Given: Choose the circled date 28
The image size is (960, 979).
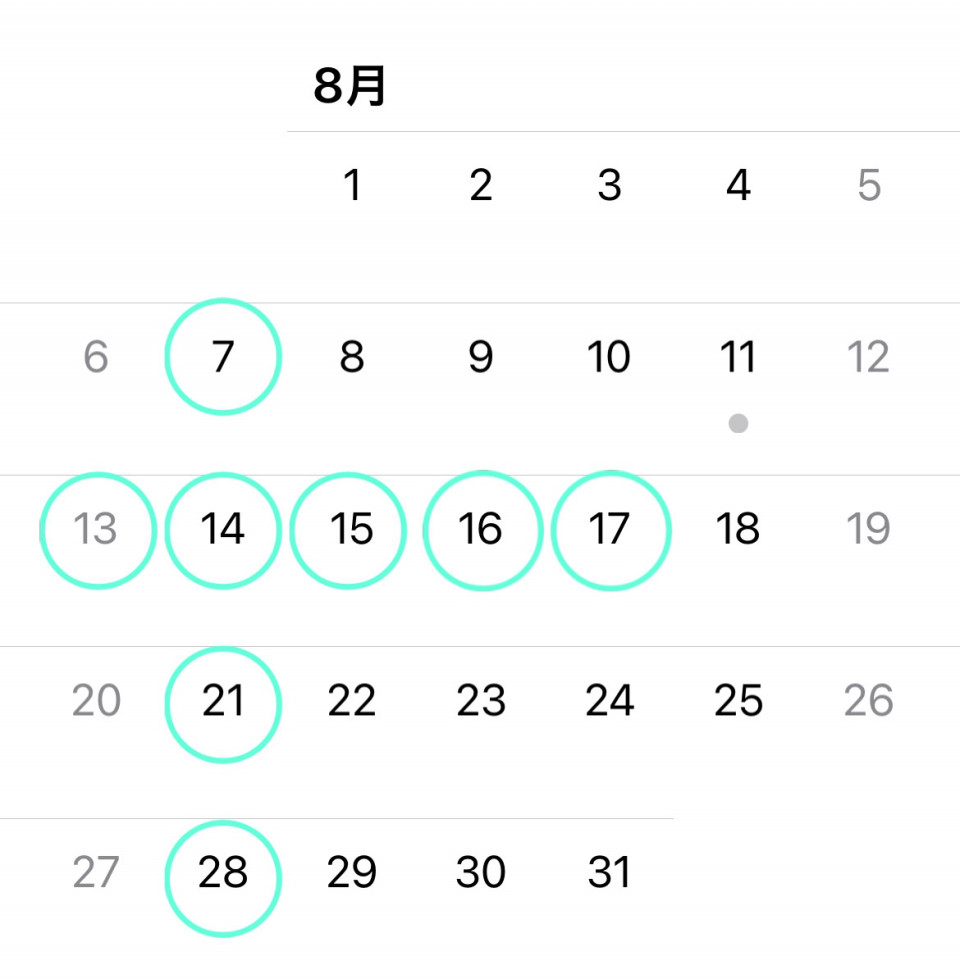Looking at the screenshot, I should (x=223, y=873).
